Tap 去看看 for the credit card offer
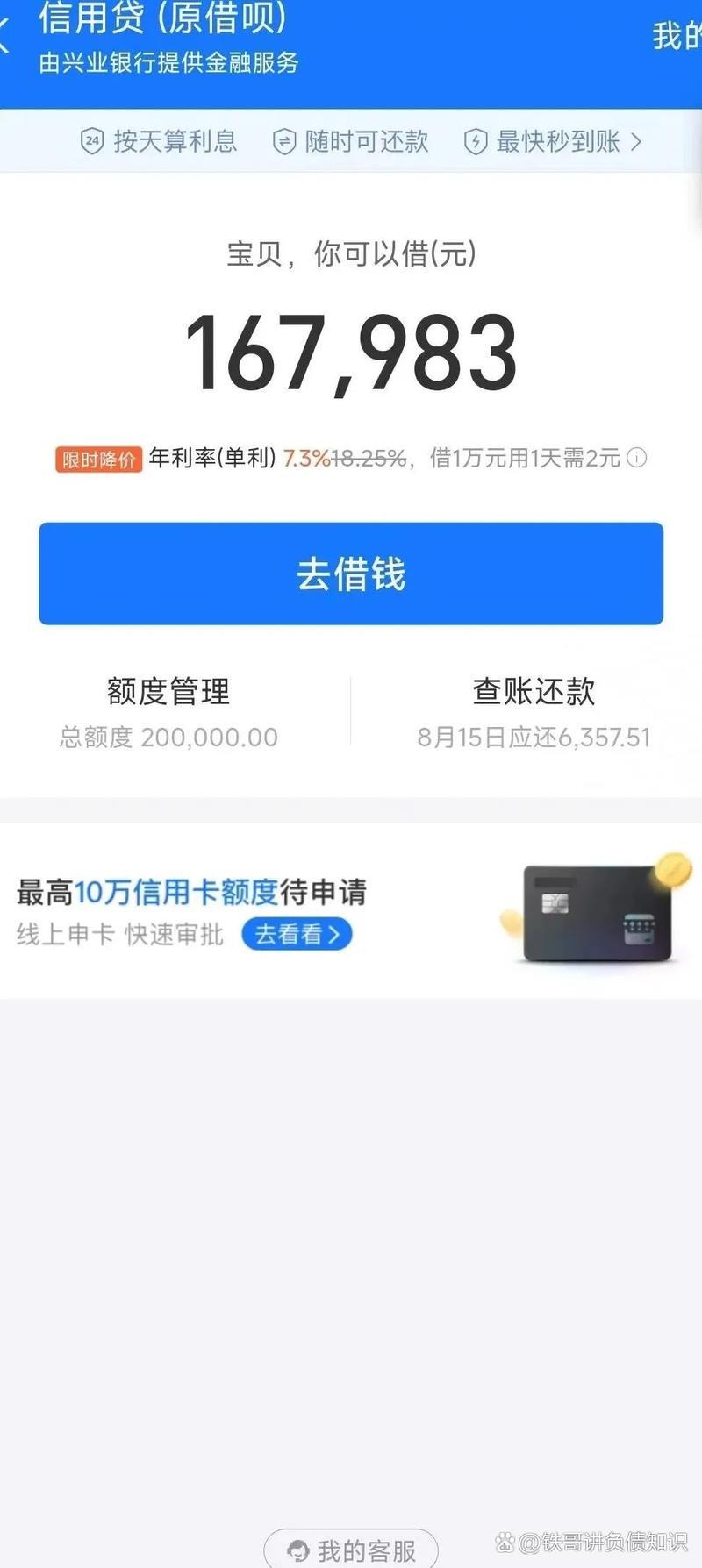This screenshot has height=1568, width=702. coord(297,935)
